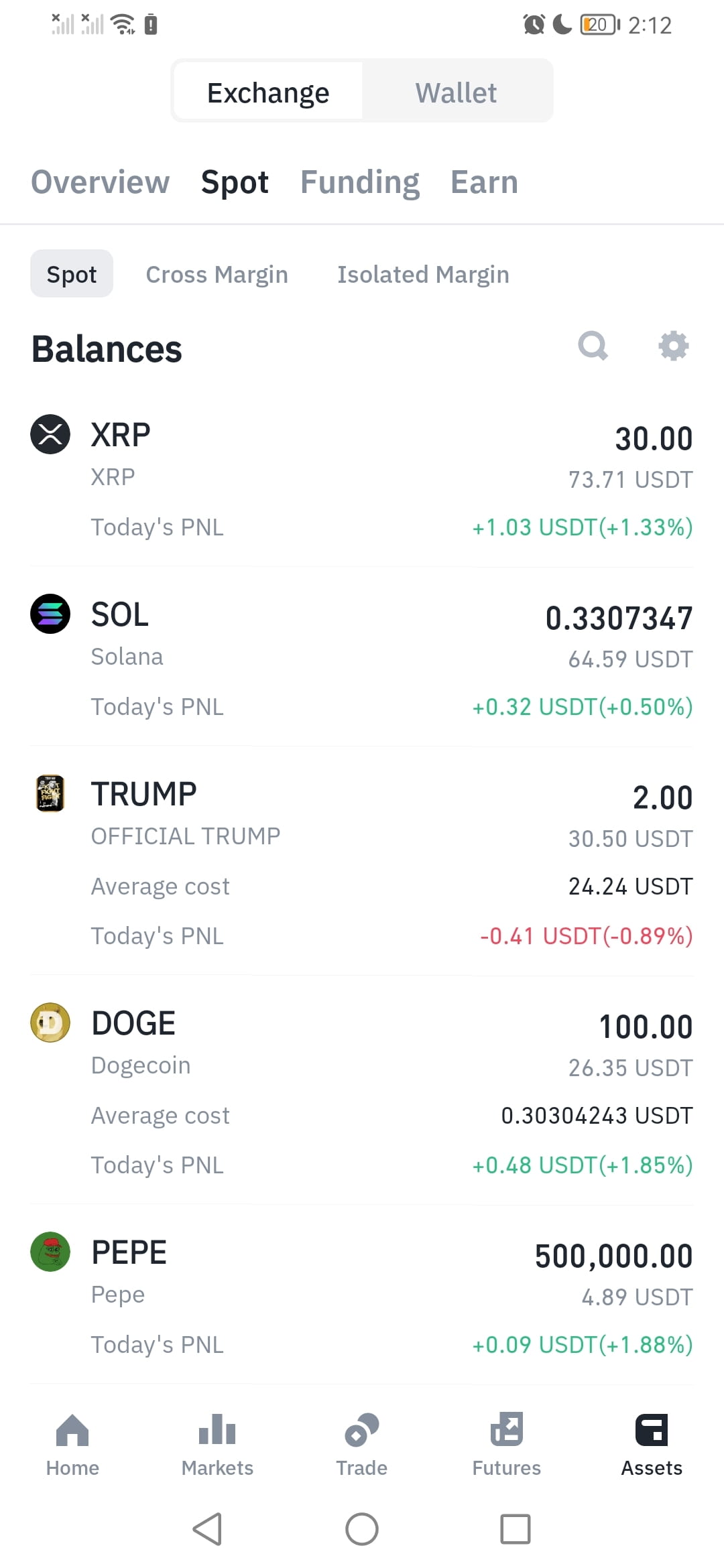
Task: Switch to the Trade tab
Action: click(362, 1445)
